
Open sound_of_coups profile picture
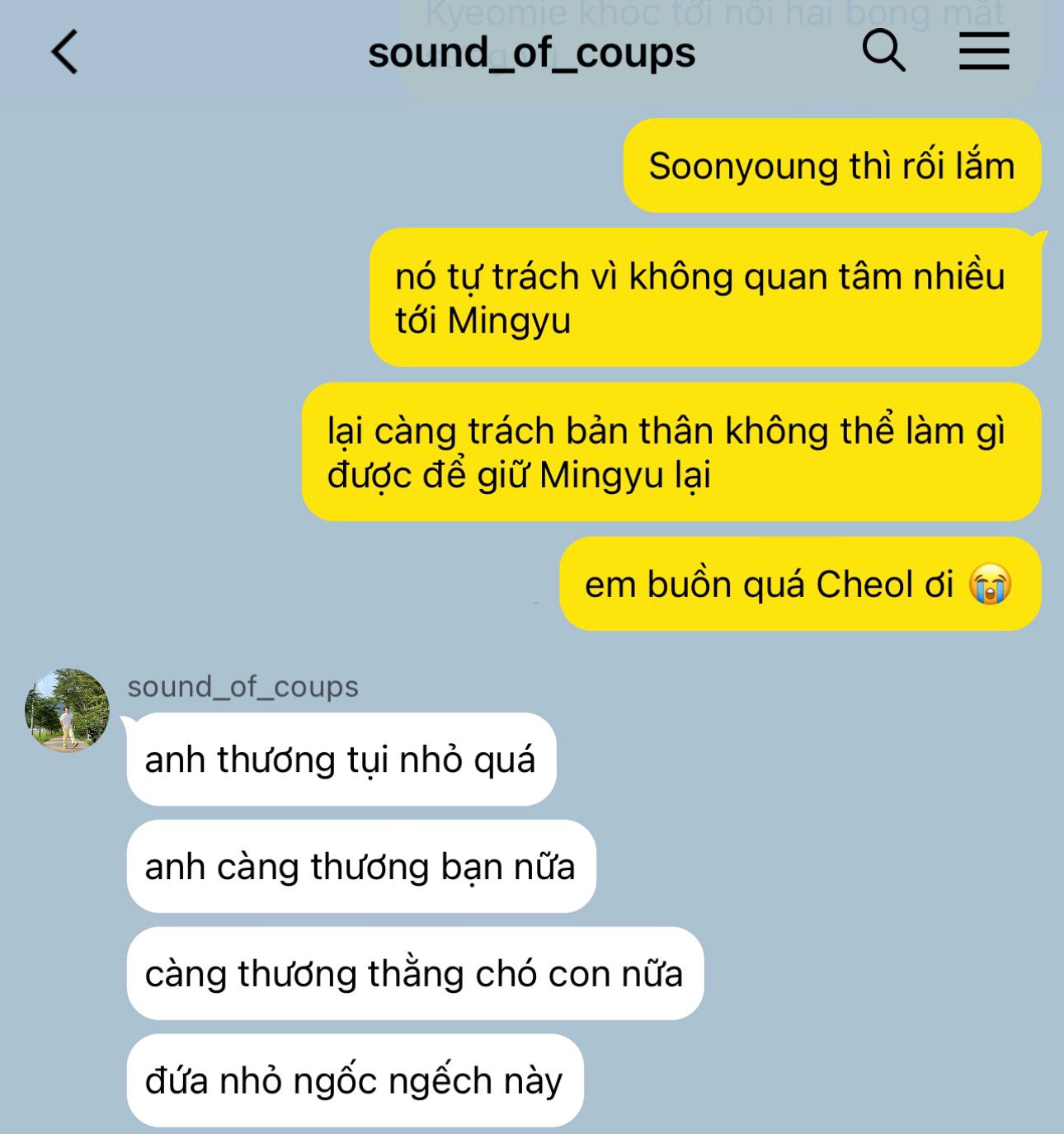(67, 710)
